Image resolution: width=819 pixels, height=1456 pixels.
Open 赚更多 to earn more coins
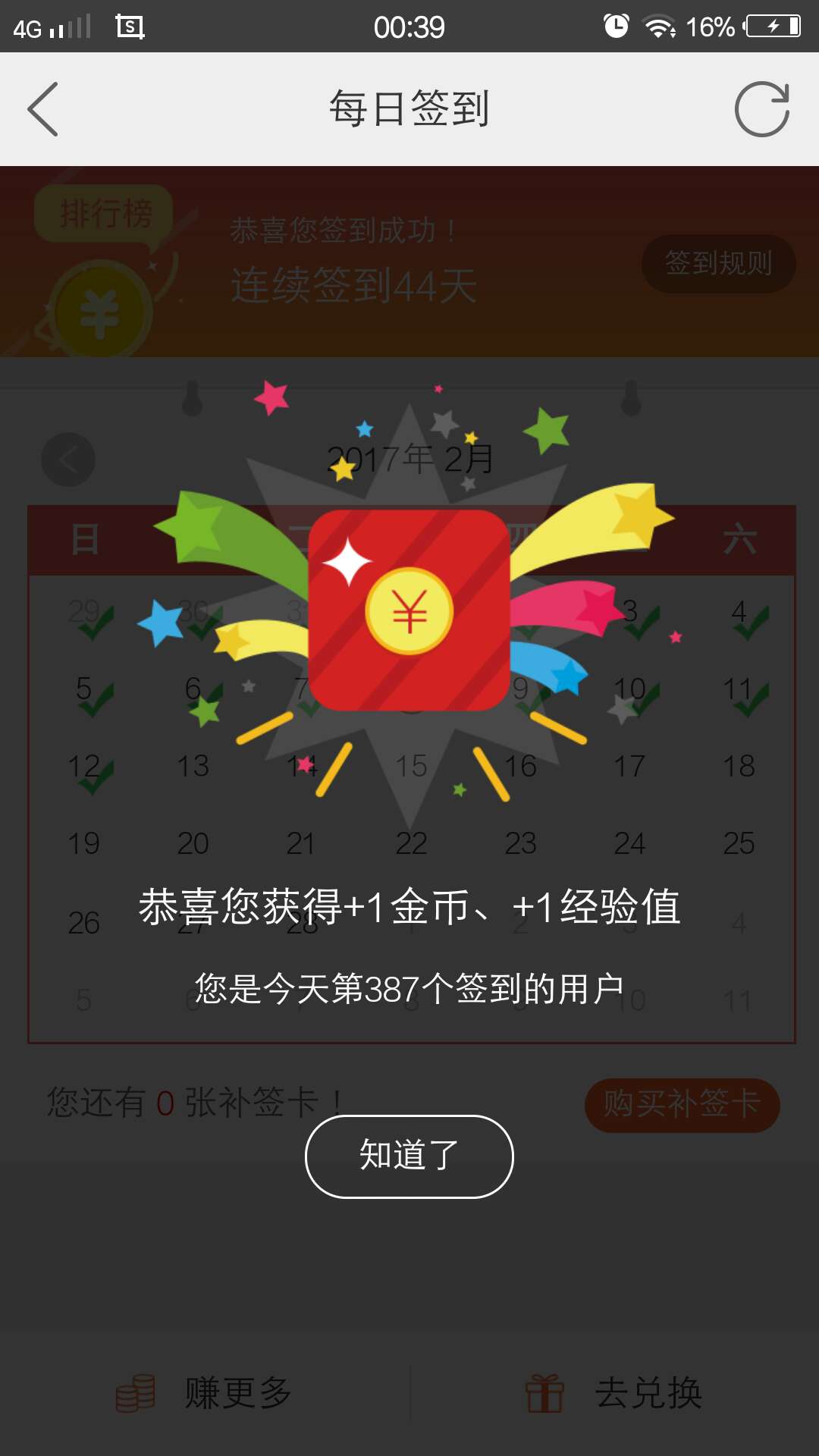pyautogui.click(x=205, y=1392)
